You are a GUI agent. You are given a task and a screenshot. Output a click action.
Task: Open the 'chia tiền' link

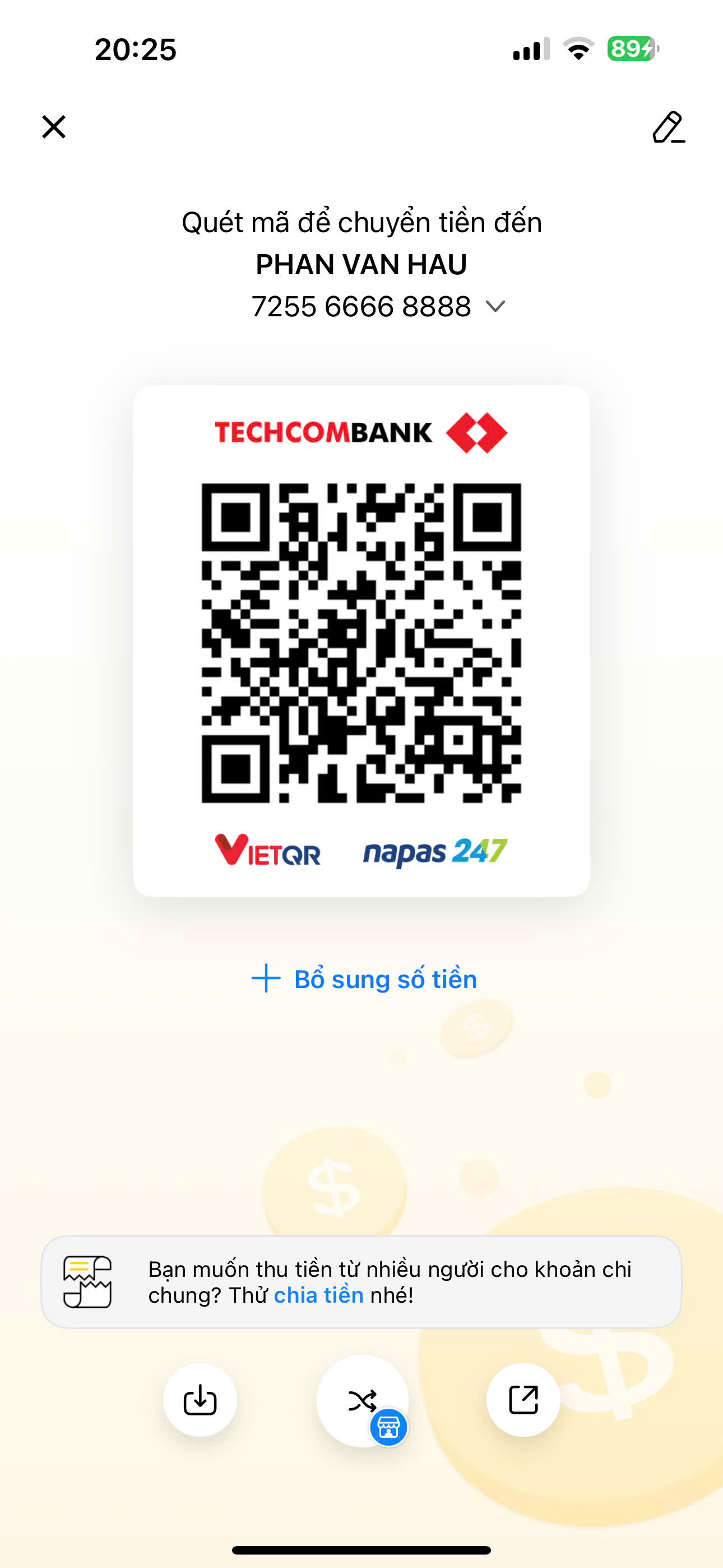click(x=318, y=1295)
